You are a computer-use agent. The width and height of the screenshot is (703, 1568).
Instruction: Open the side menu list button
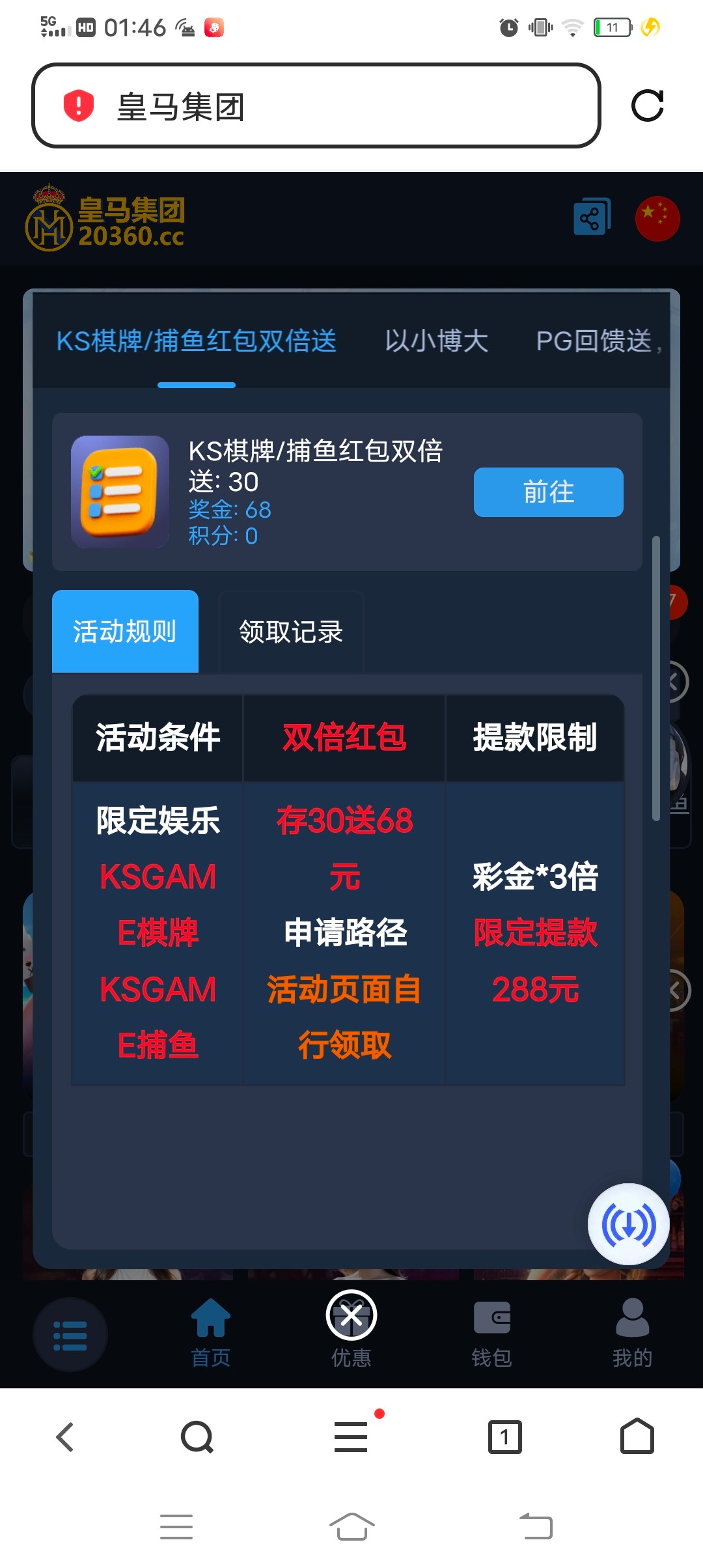70,1335
